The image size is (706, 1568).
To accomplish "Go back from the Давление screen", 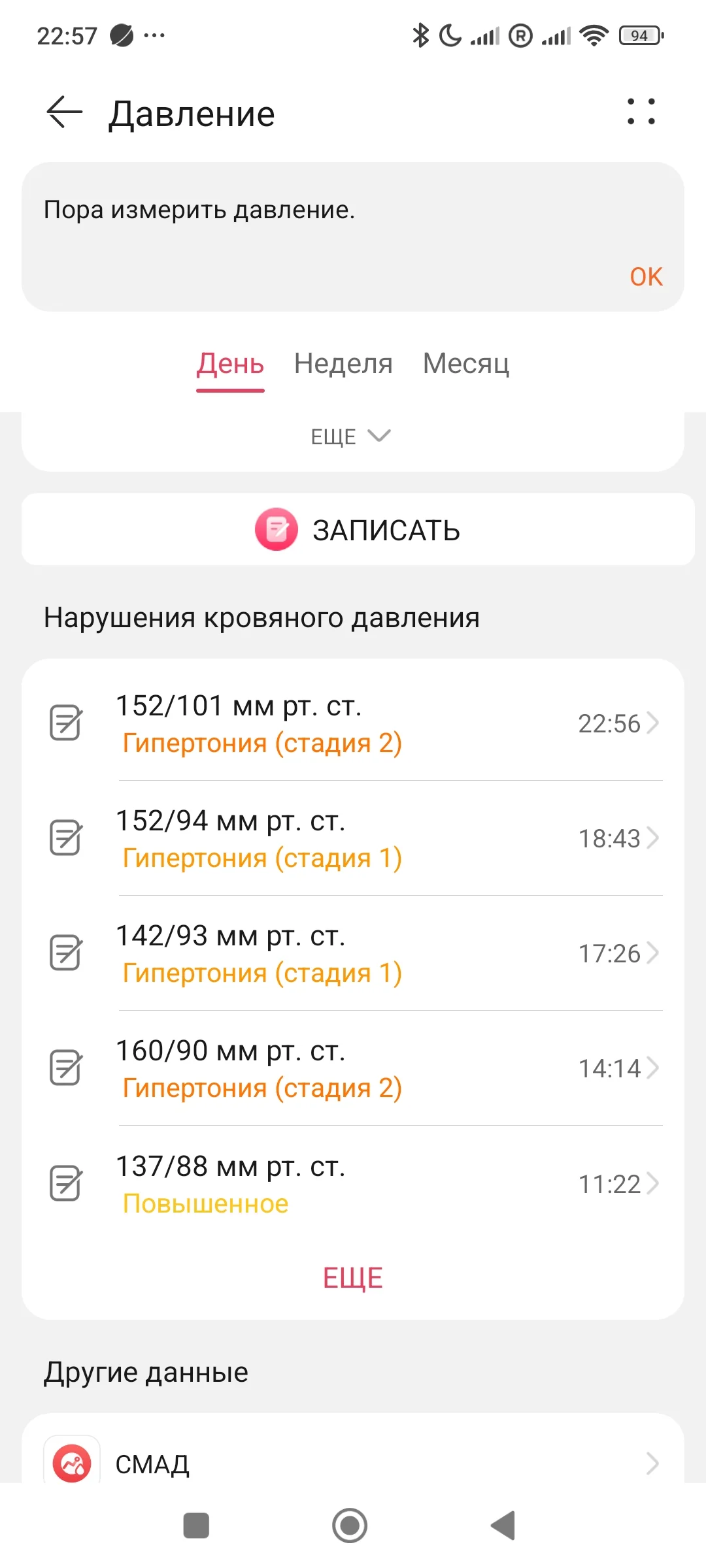I will click(x=64, y=112).
